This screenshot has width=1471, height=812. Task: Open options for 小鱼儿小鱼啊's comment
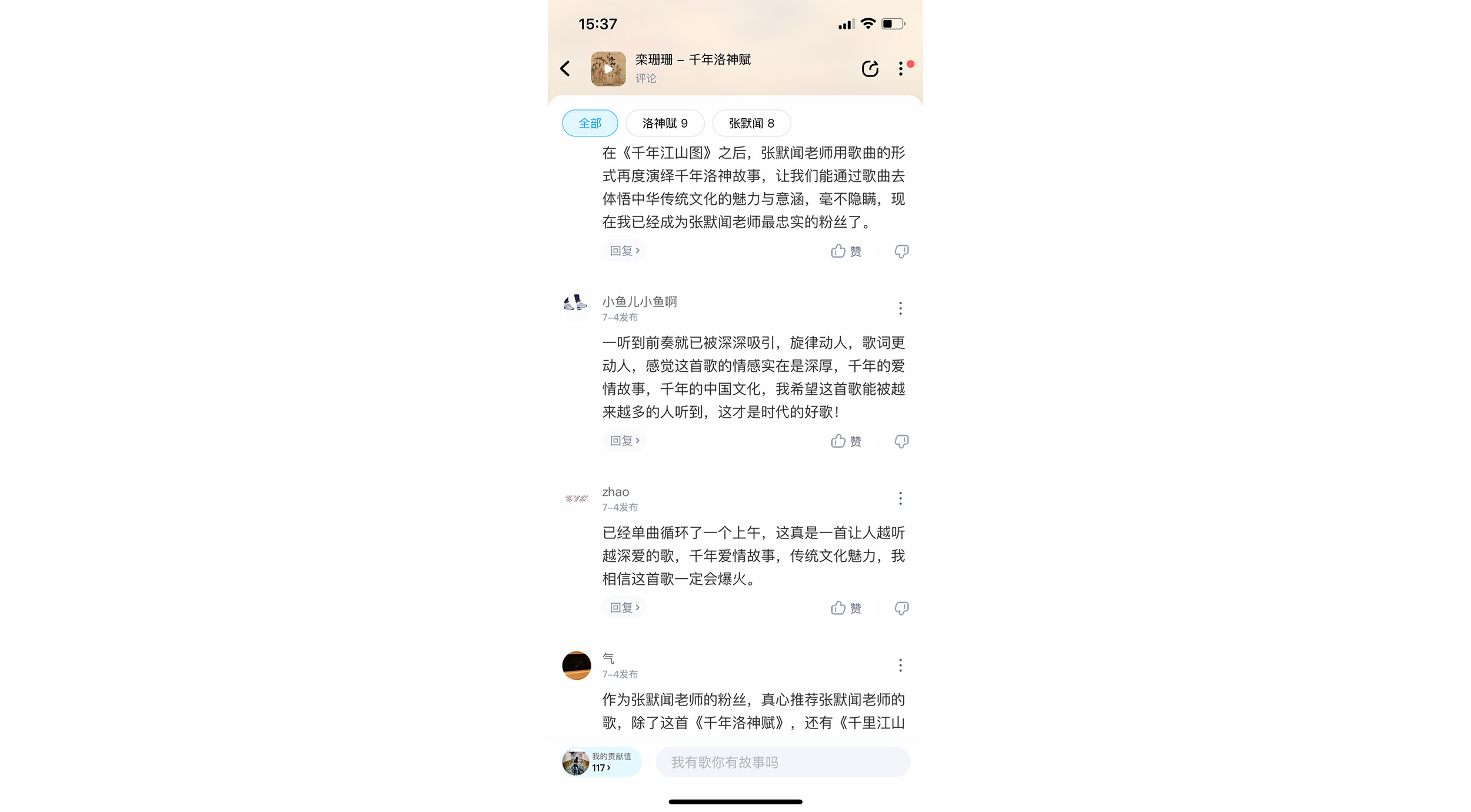pyautogui.click(x=900, y=308)
